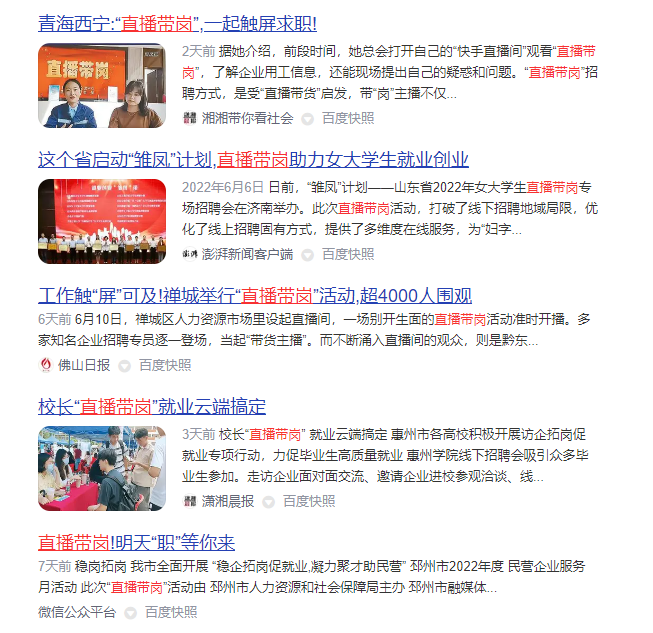Open the 禅城举行直播带岗活动 headline
Screen dimensions: 653x633
(x=255, y=296)
